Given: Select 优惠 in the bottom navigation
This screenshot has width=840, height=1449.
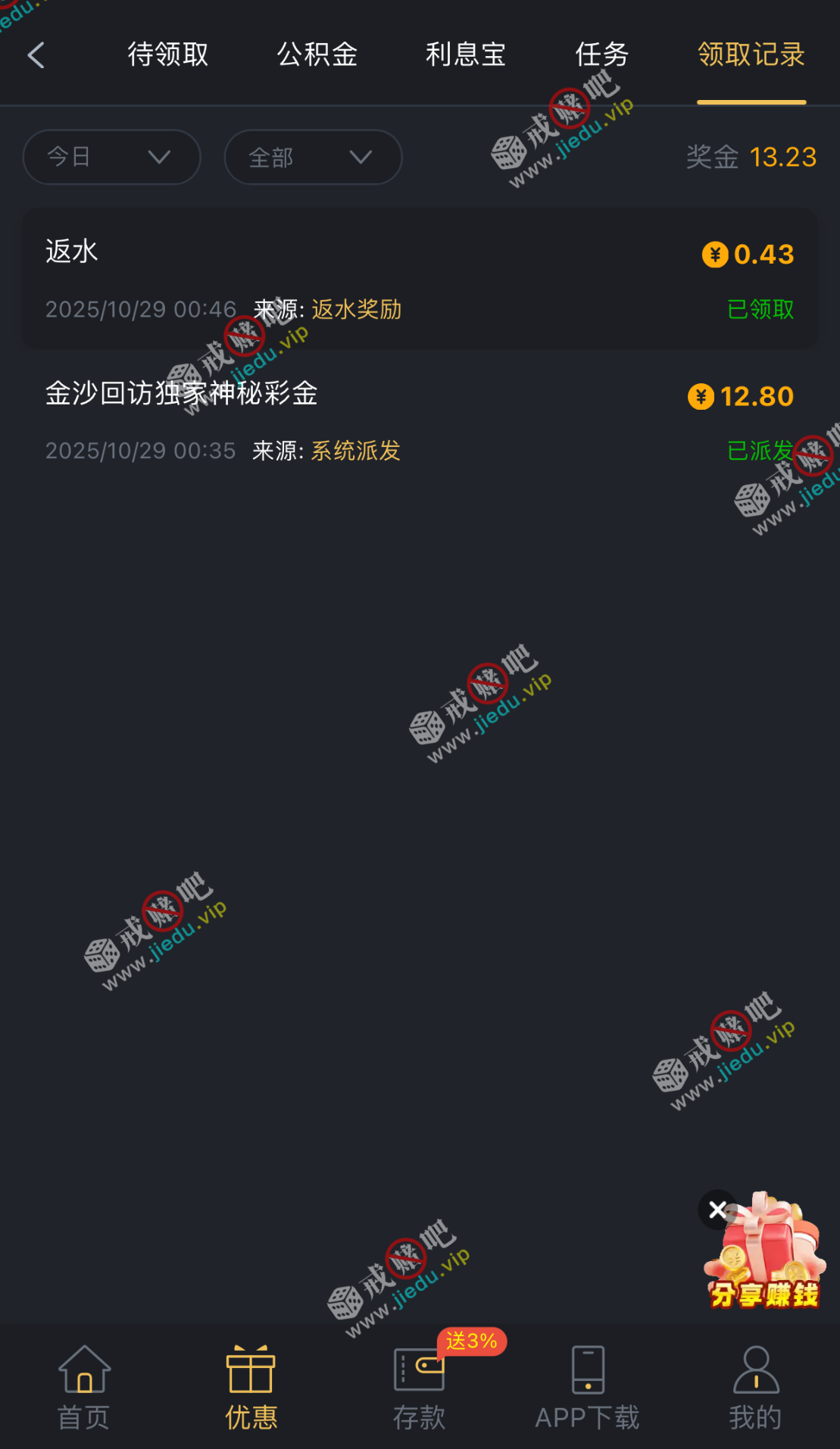Looking at the screenshot, I should (251, 1388).
